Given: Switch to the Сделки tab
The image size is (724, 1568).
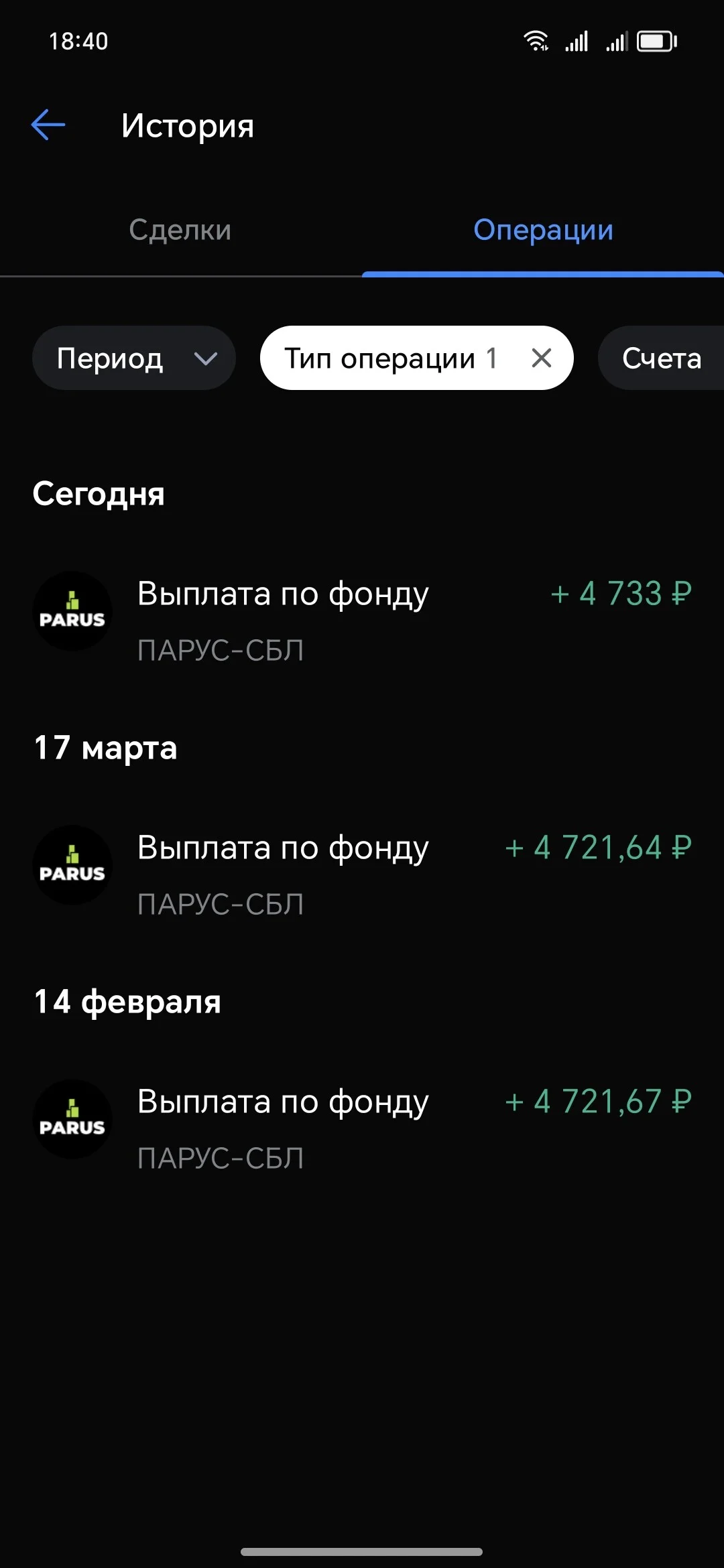Looking at the screenshot, I should (x=180, y=230).
